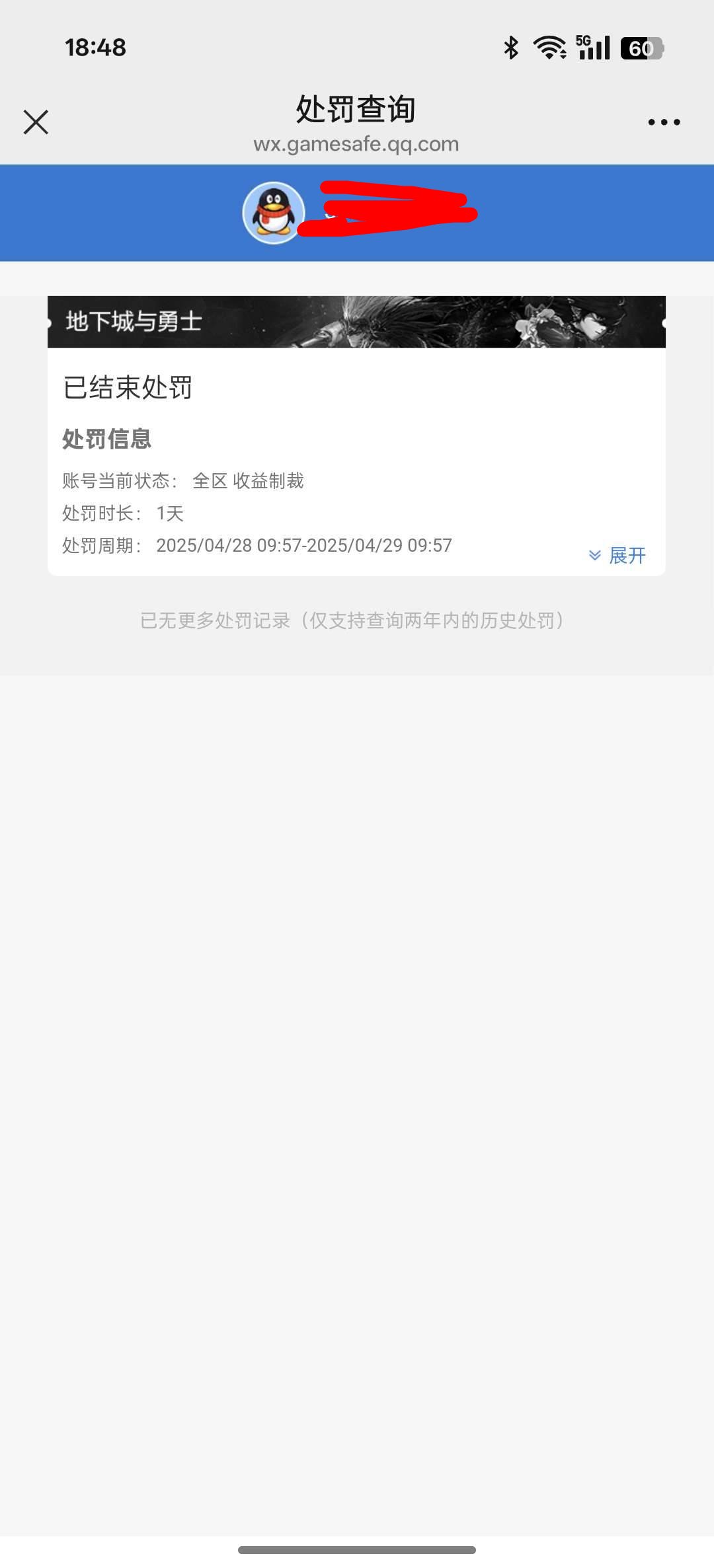The image size is (714, 1568).
Task: Tap the clock showing 18:48
Action: [95, 47]
